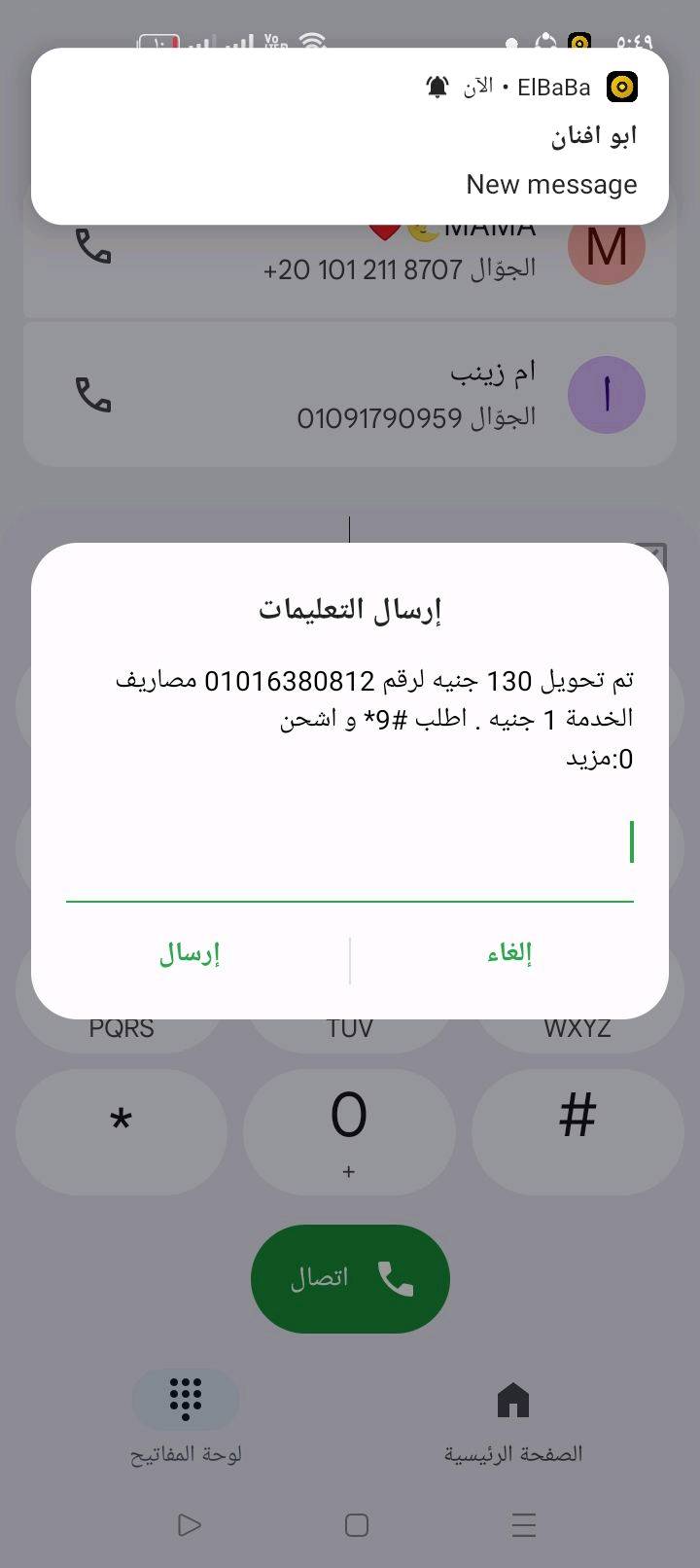
Task: Select the MAMA contact avatar circle
Action: click(x=607, y=248)
